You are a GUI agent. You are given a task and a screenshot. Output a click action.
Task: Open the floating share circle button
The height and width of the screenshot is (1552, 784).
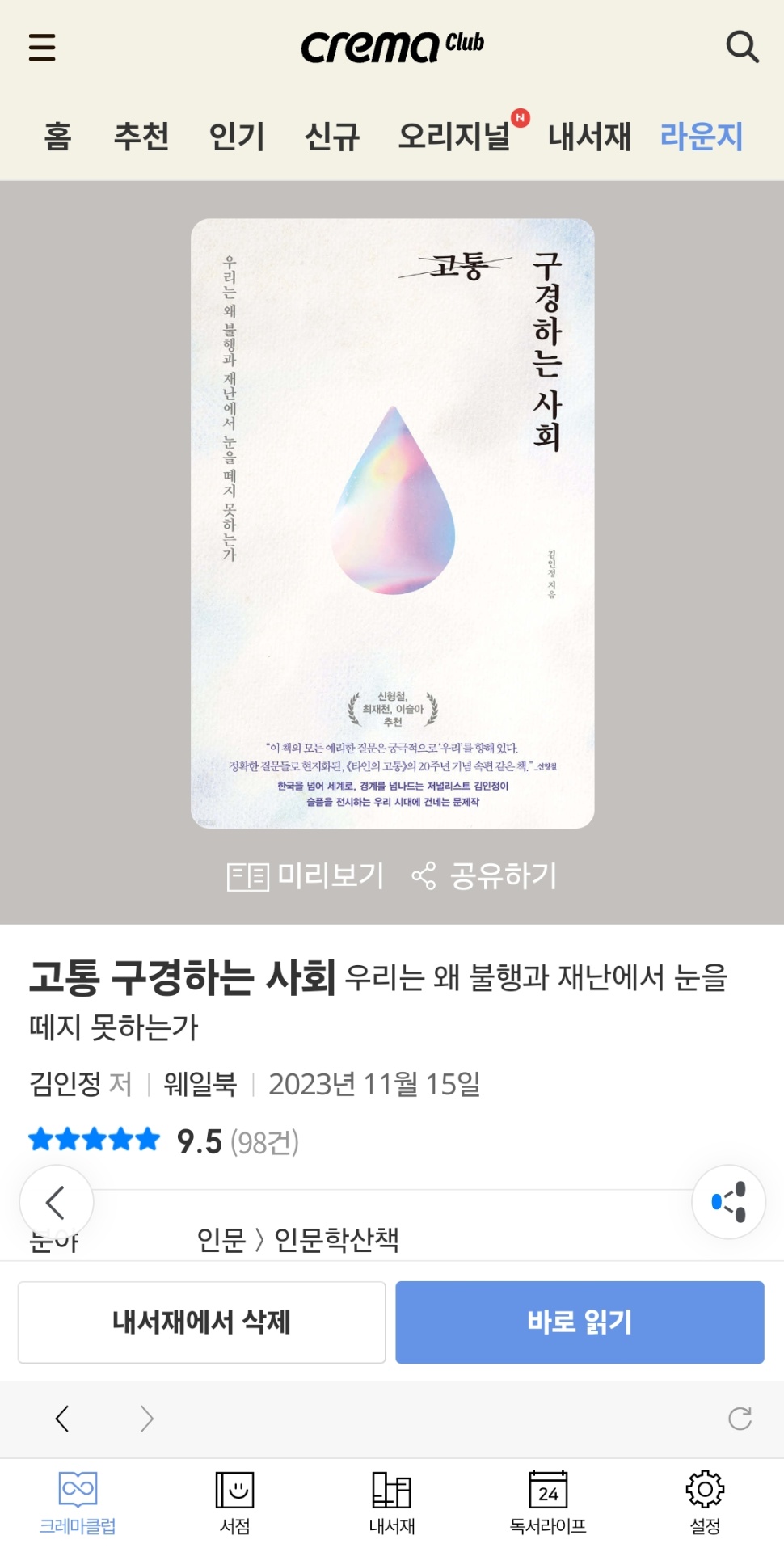pos(728,1202)
